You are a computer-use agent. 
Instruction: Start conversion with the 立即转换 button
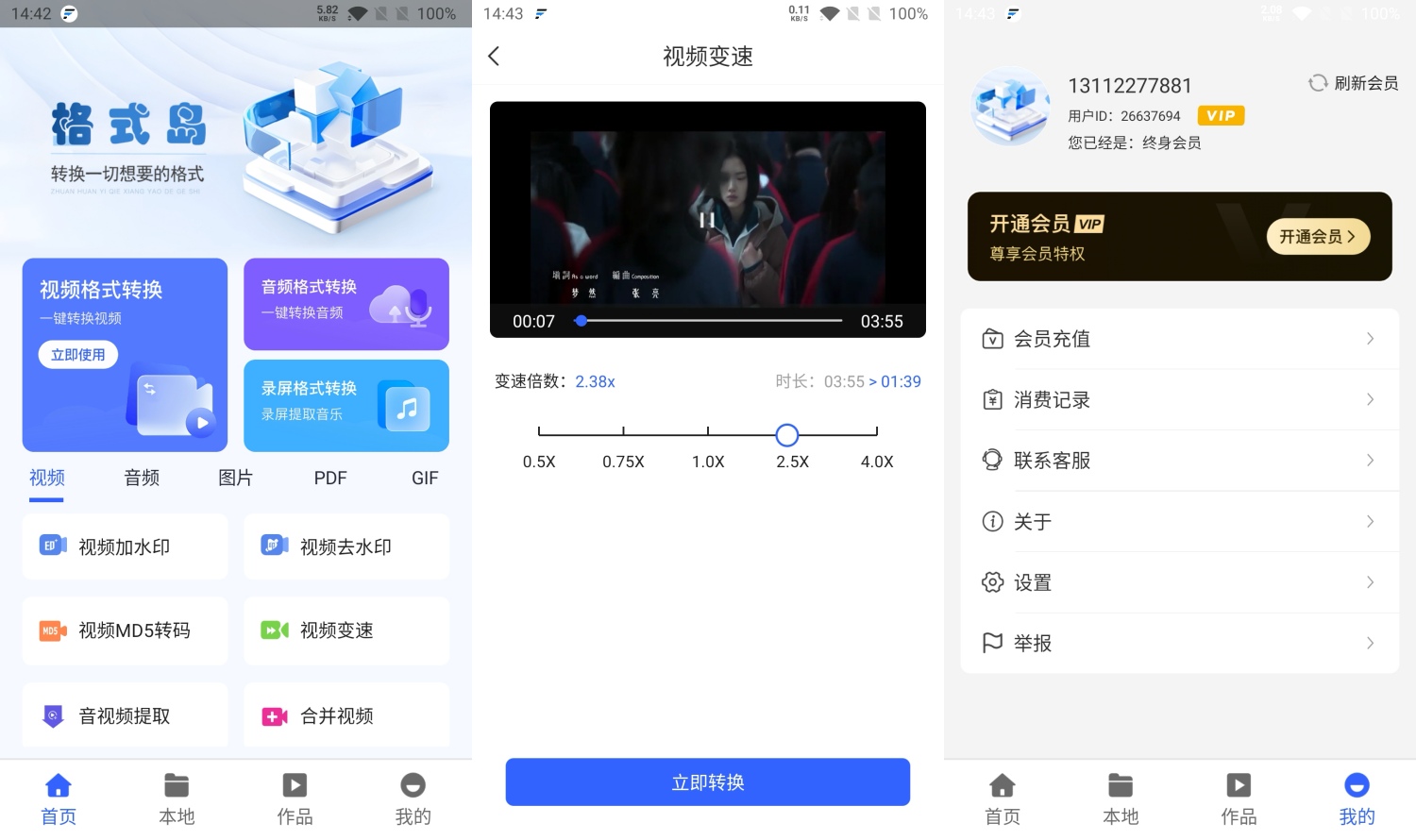[707, 781]
